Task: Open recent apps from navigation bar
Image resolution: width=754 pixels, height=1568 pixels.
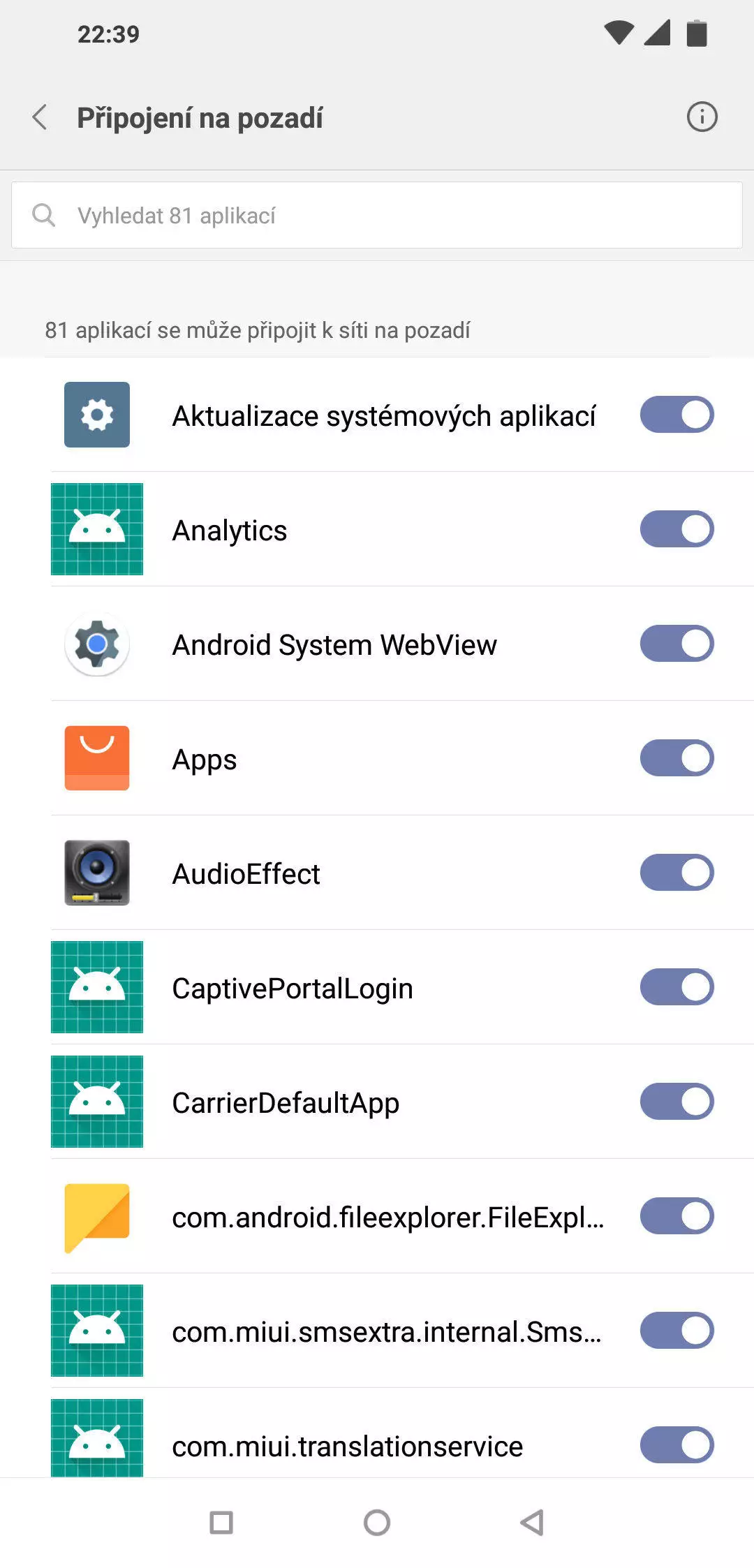Action: (x=221, y=1523)
